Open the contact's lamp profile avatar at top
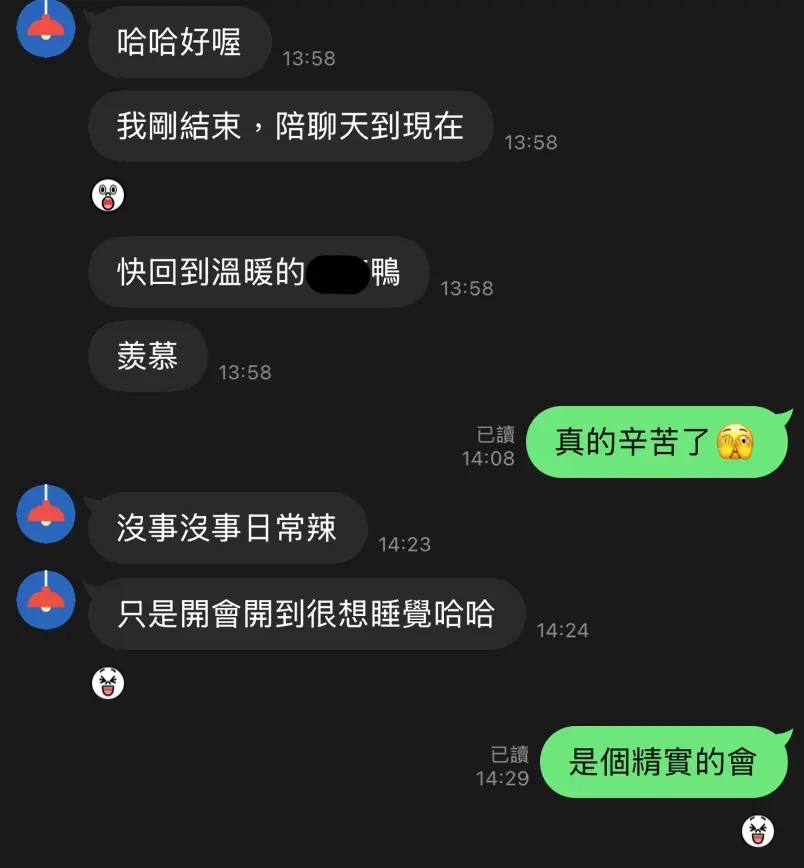Image resolution: width=804 pixels, height=868 pixels. tap(45, 30)
